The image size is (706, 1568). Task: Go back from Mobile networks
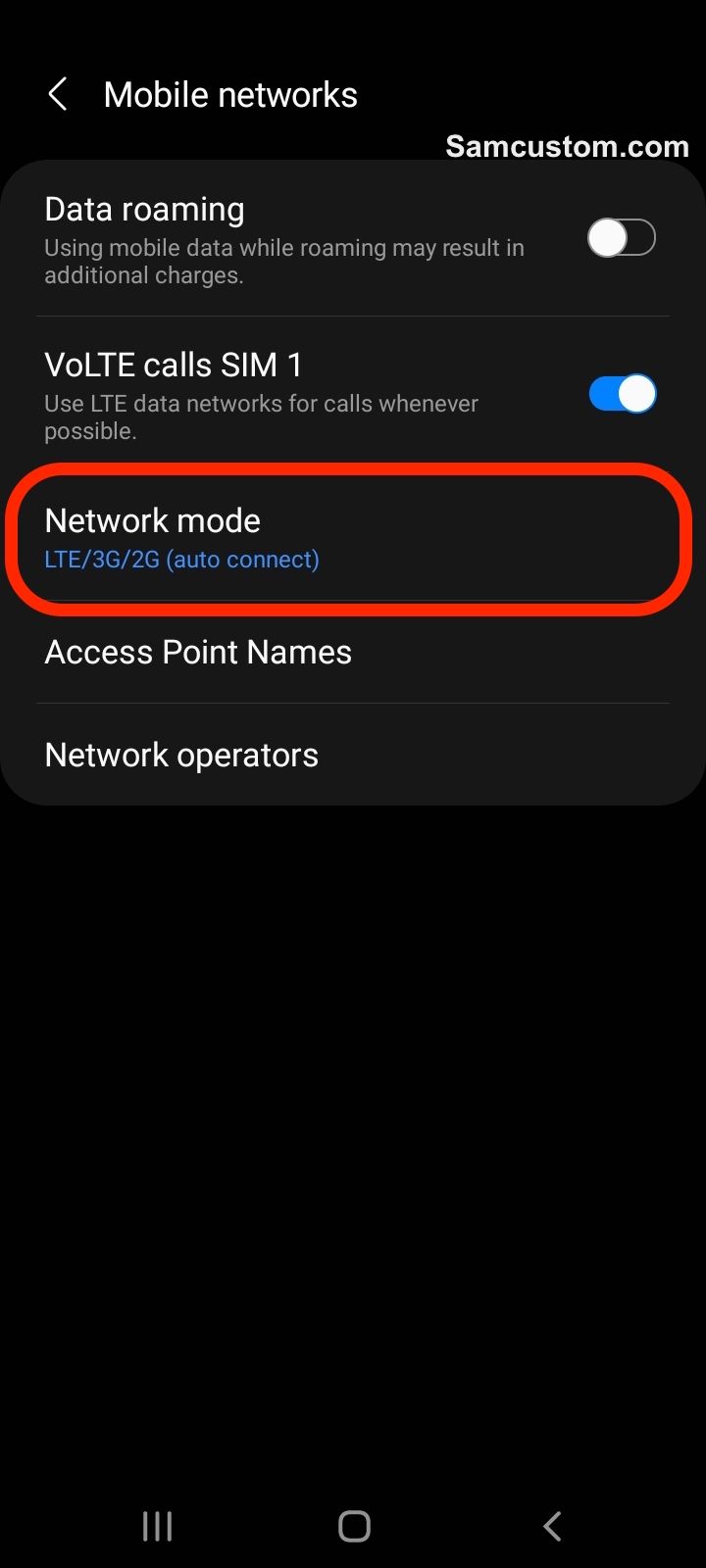pyautogui.click(x=58, y=95)
